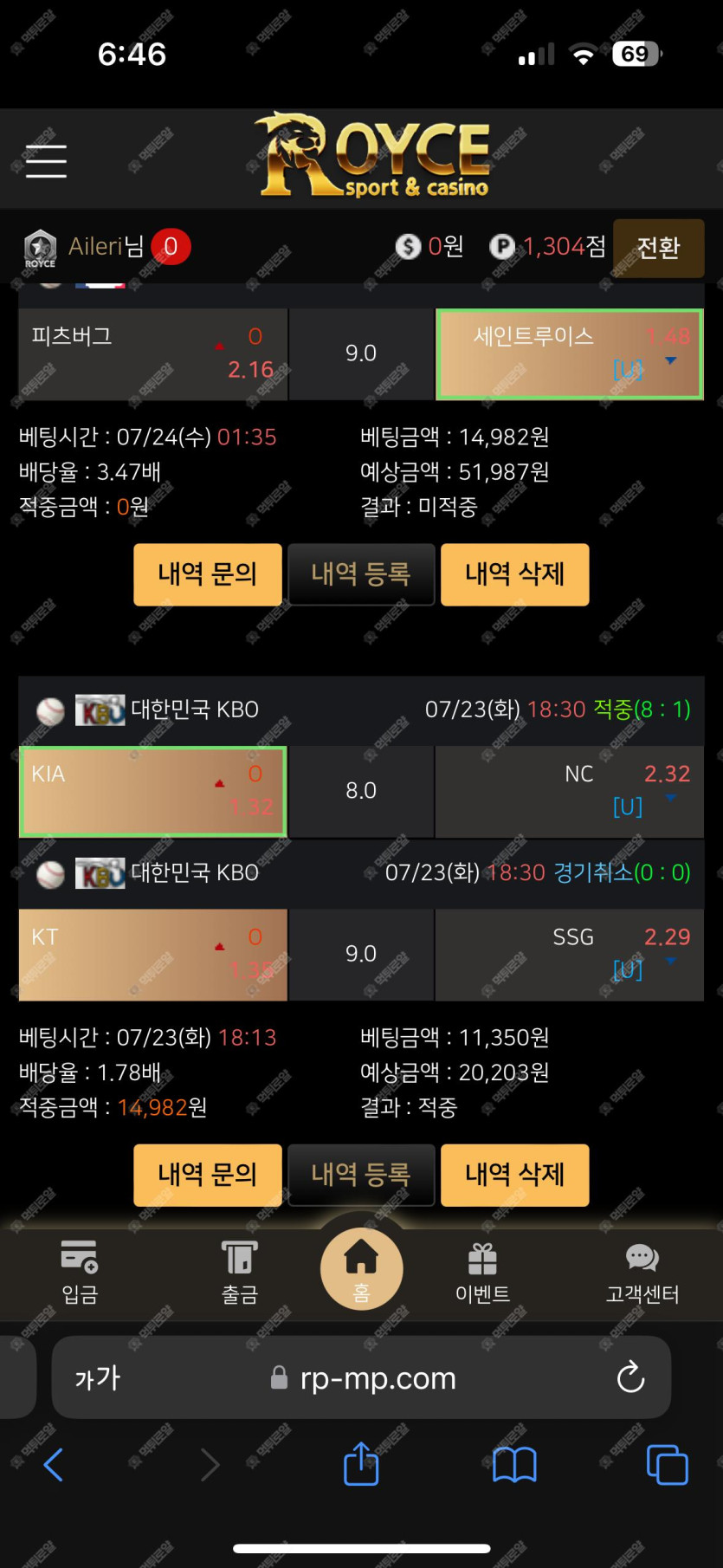Open Safari bookmarks
Viewport: 723px width, 1568px height.
[x=514, y=1465]
